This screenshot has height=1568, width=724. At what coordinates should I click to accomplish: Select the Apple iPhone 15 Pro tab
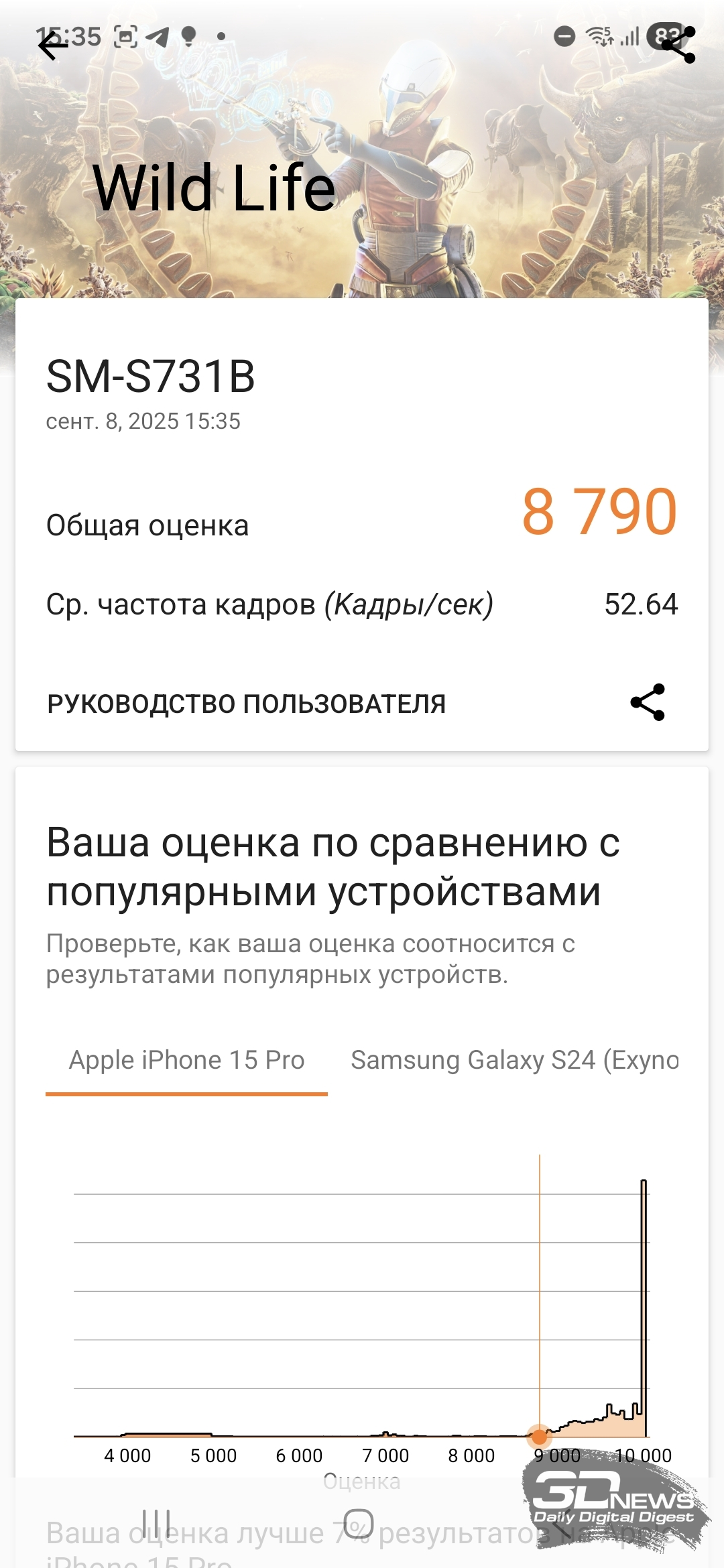[186, 1061]
